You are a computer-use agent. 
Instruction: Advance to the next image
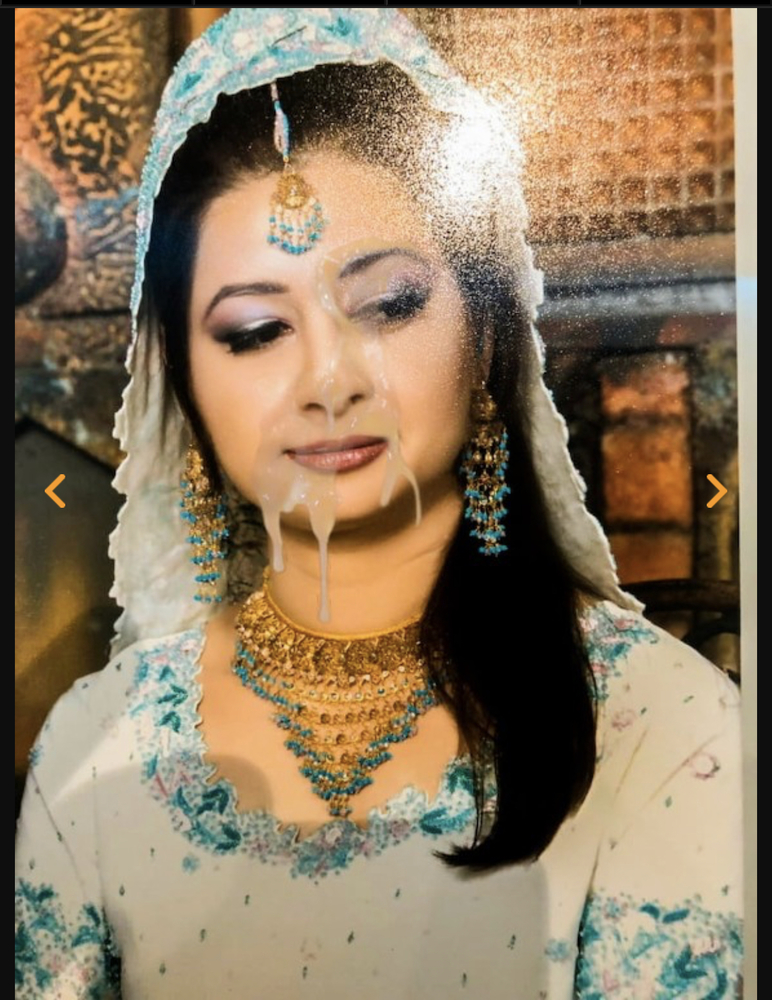click(716, 491)
